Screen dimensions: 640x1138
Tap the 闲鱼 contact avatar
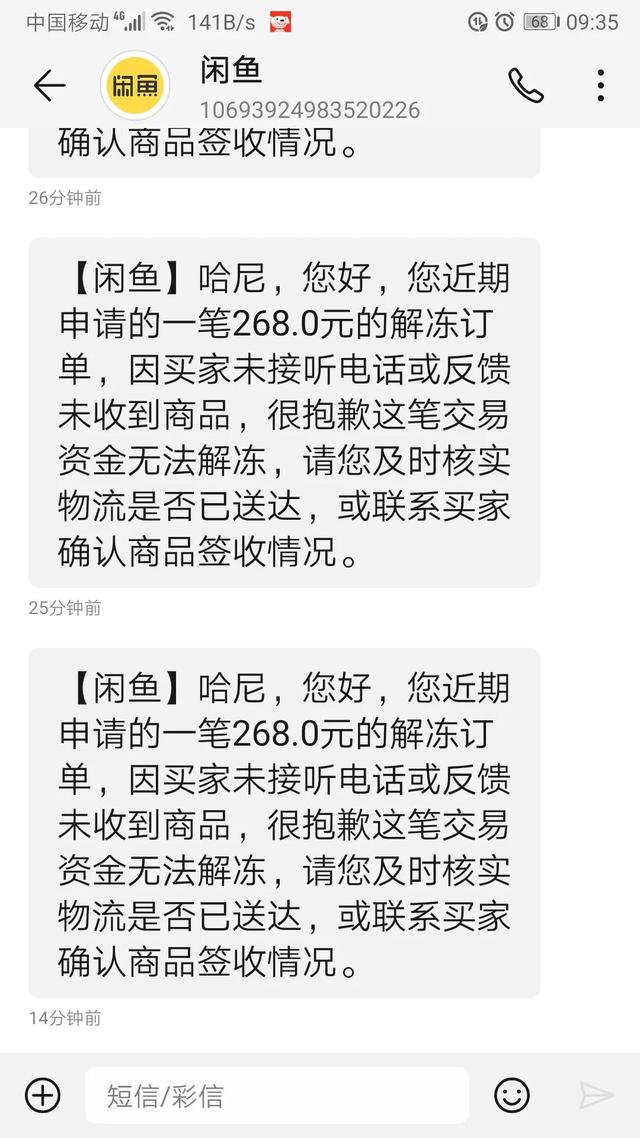[x=136, y=86]
